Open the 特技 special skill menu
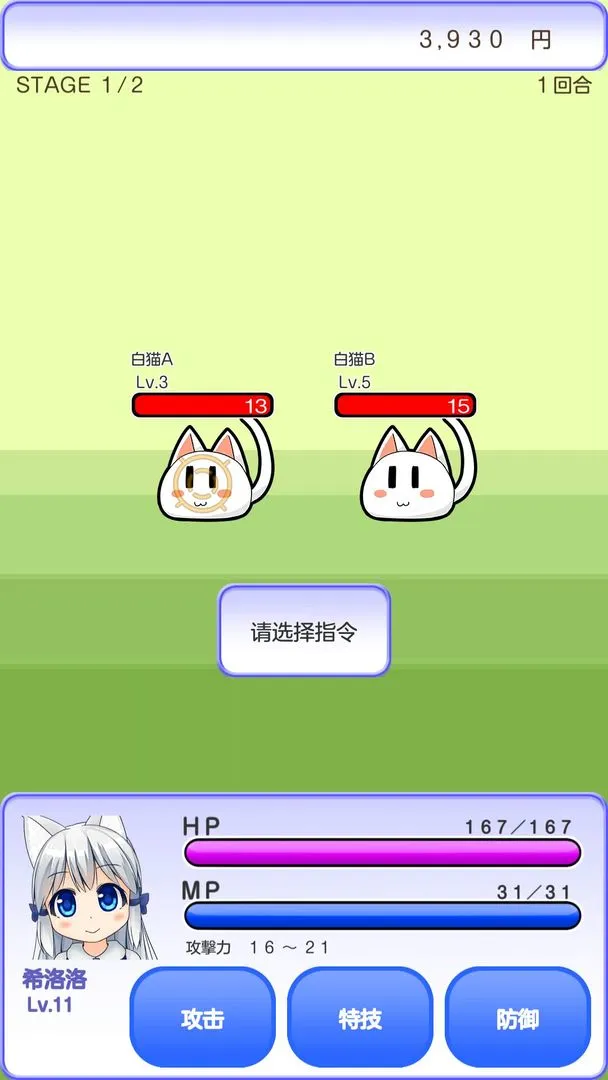The height and width of the screenshot is (1080, 608). 360,1018
